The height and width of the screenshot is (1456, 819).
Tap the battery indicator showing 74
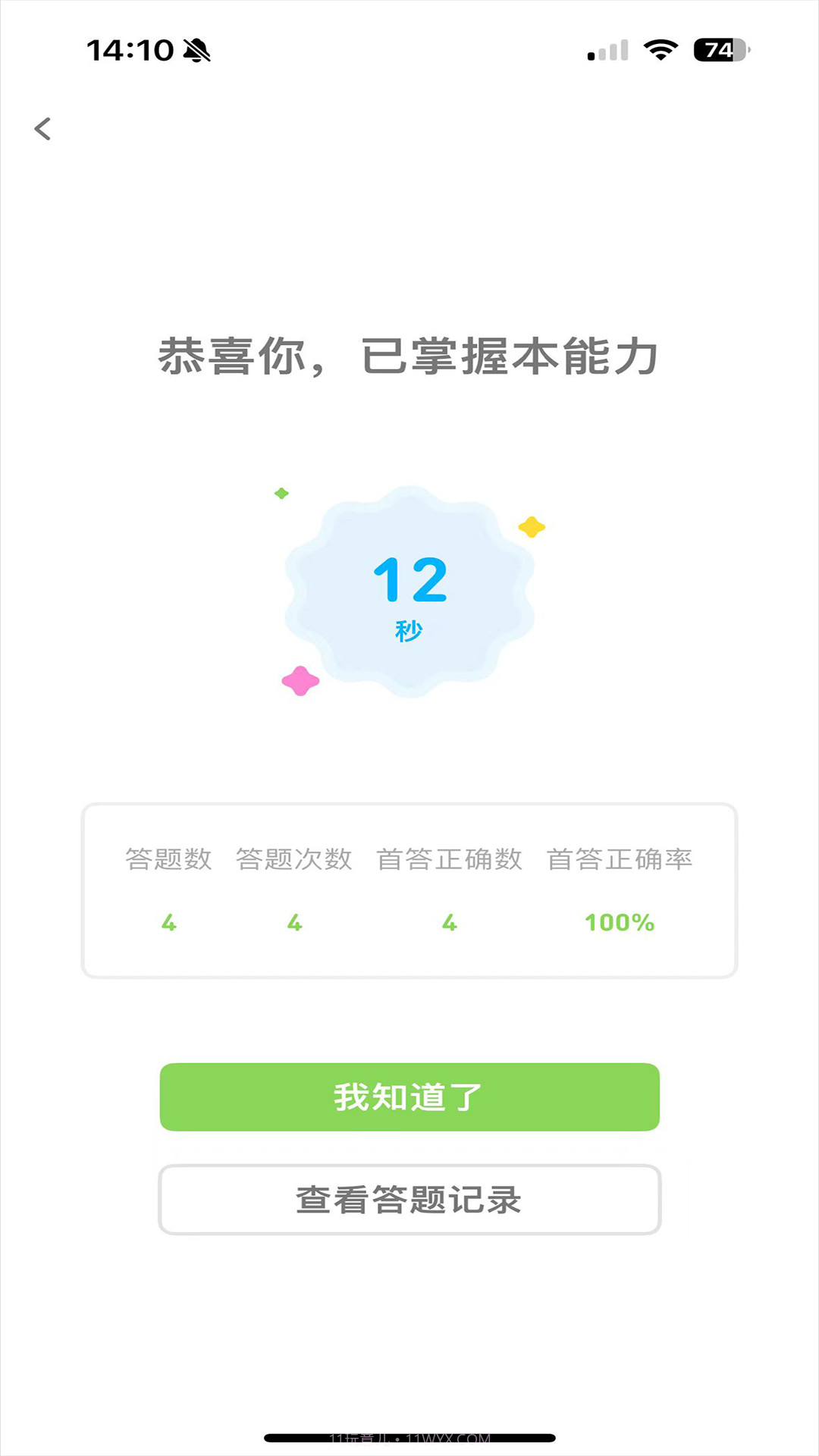(716, 48)
